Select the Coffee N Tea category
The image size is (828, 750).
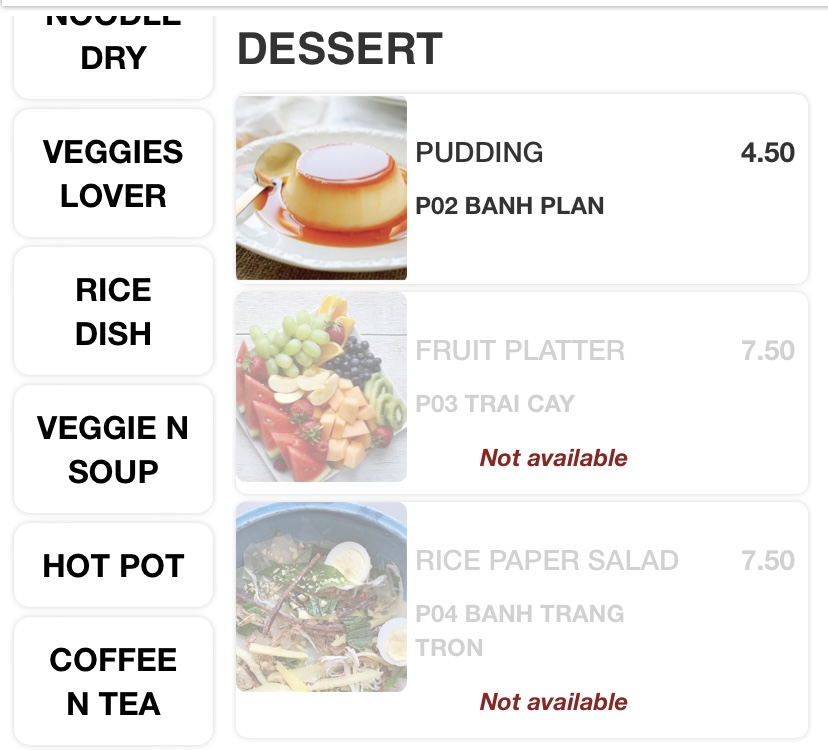click(x=113, y=681)
